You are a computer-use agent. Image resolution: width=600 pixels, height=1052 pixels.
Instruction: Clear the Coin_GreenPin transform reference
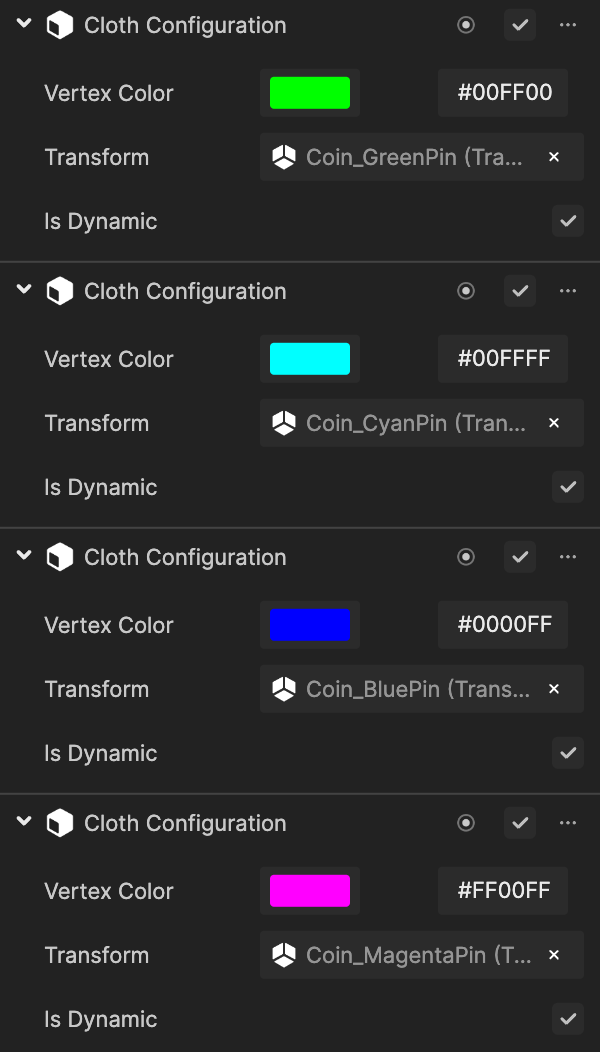point(554,157)
